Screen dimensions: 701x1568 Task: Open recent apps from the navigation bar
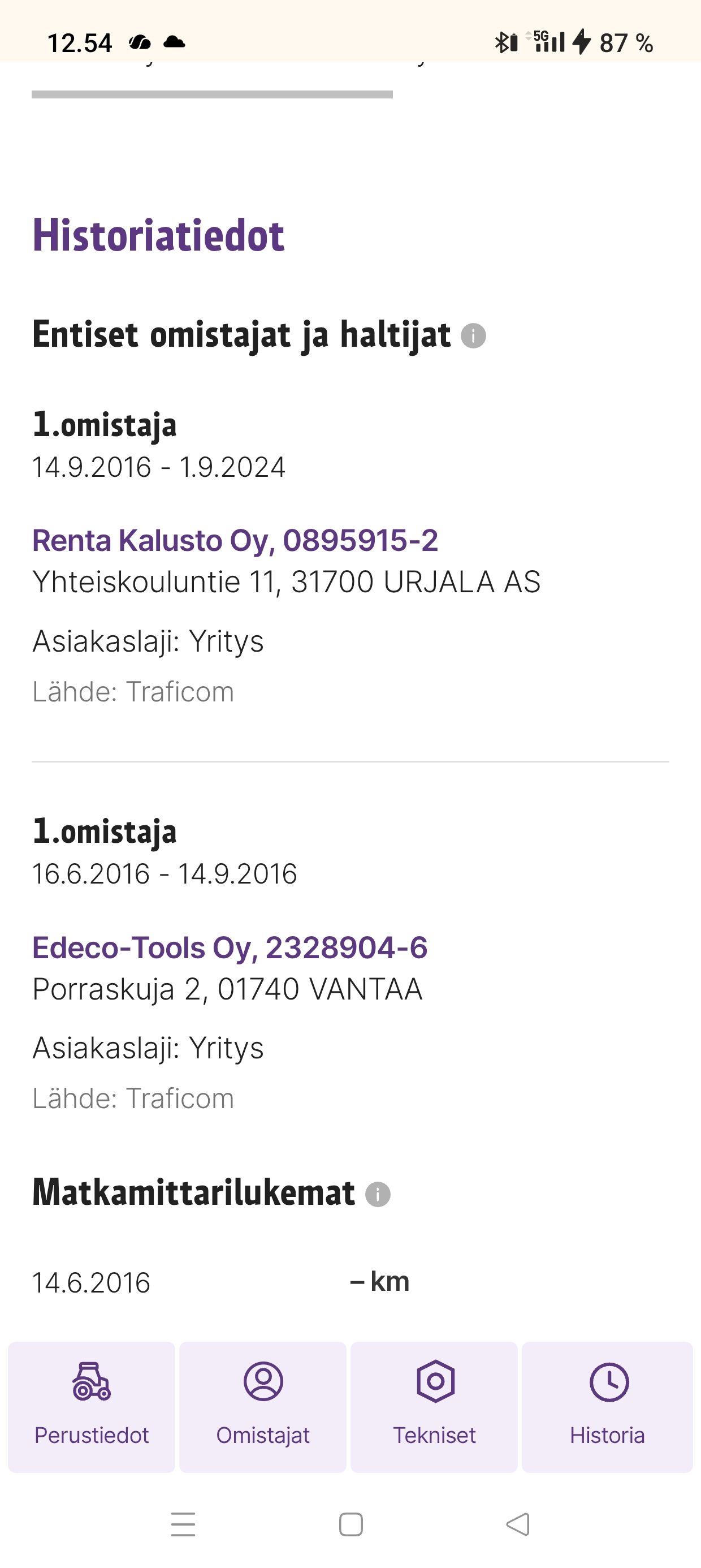pyautogui.click(x=183, y=1525)
